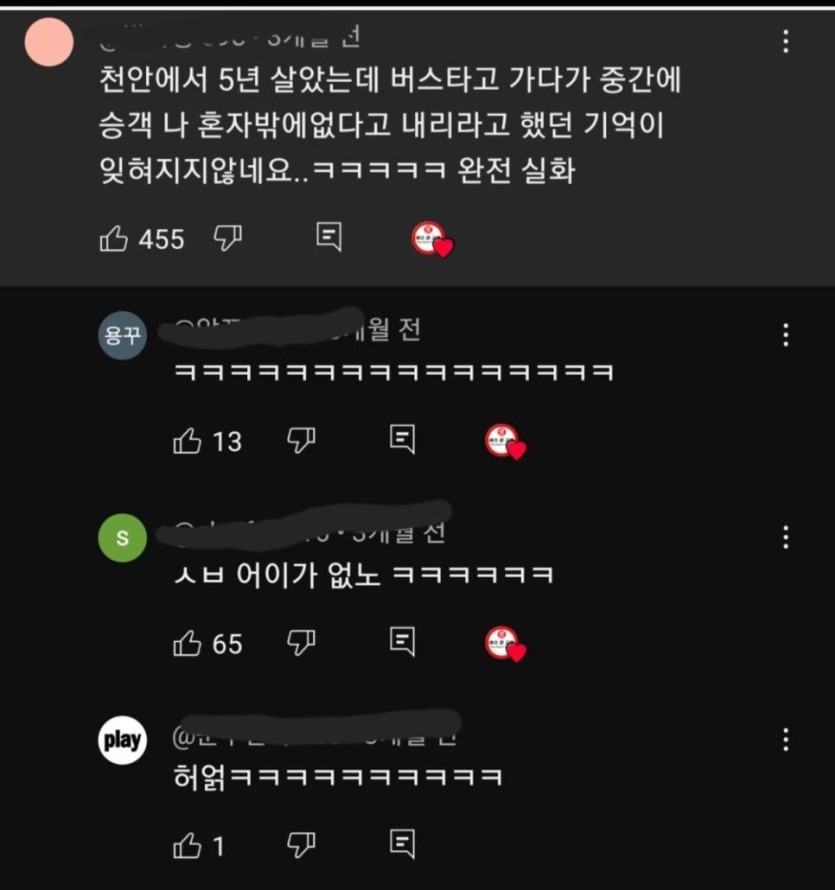
Task: Open the green S avatar profile
Action: [x=122, y=539]
